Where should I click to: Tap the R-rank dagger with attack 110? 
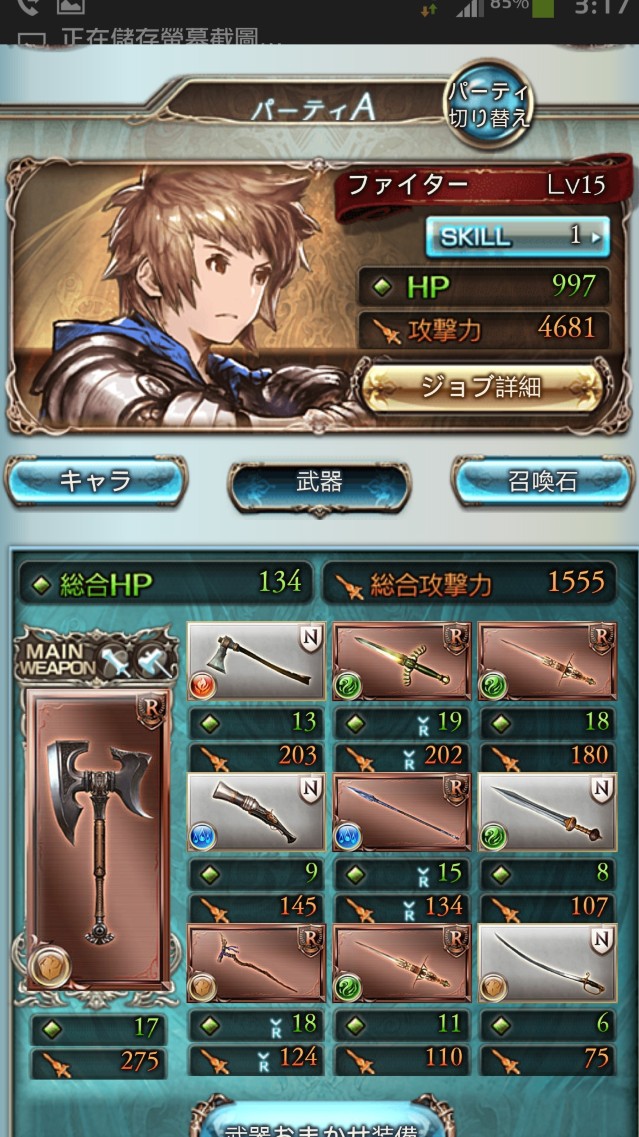pos(401,963)
